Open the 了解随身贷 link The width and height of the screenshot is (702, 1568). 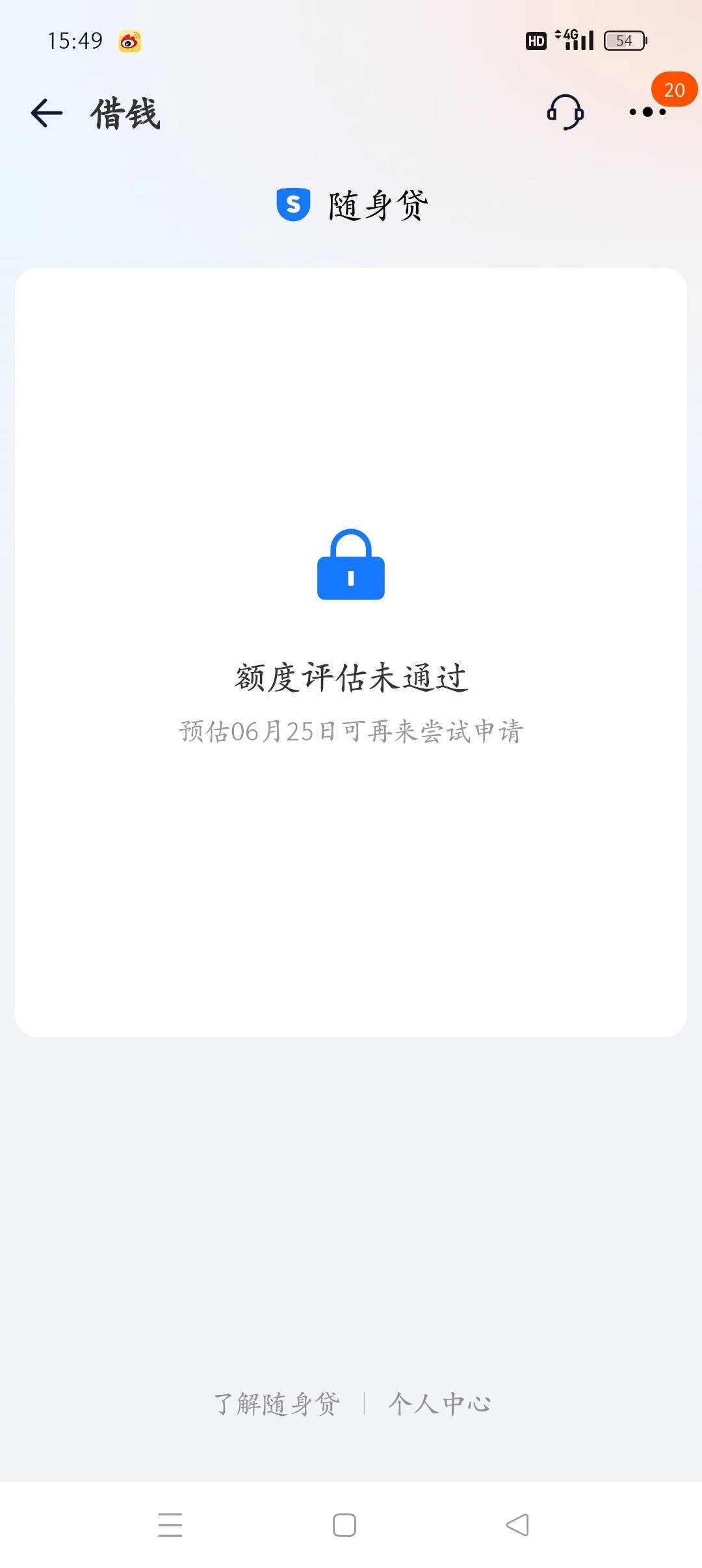pos(277,1404)
